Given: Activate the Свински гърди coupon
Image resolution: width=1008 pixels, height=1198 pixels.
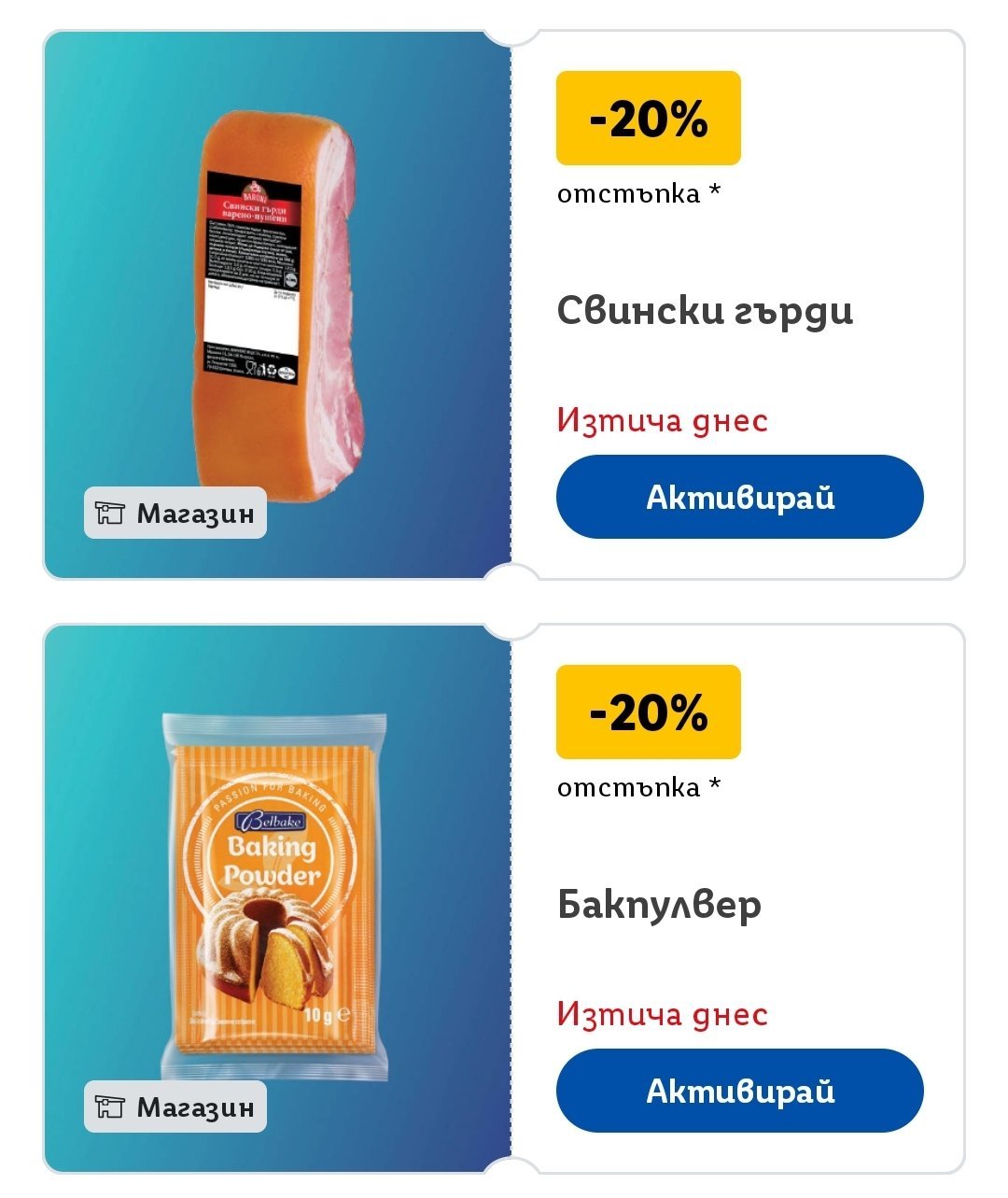Looking at the screenshot, I should [739, 497].
